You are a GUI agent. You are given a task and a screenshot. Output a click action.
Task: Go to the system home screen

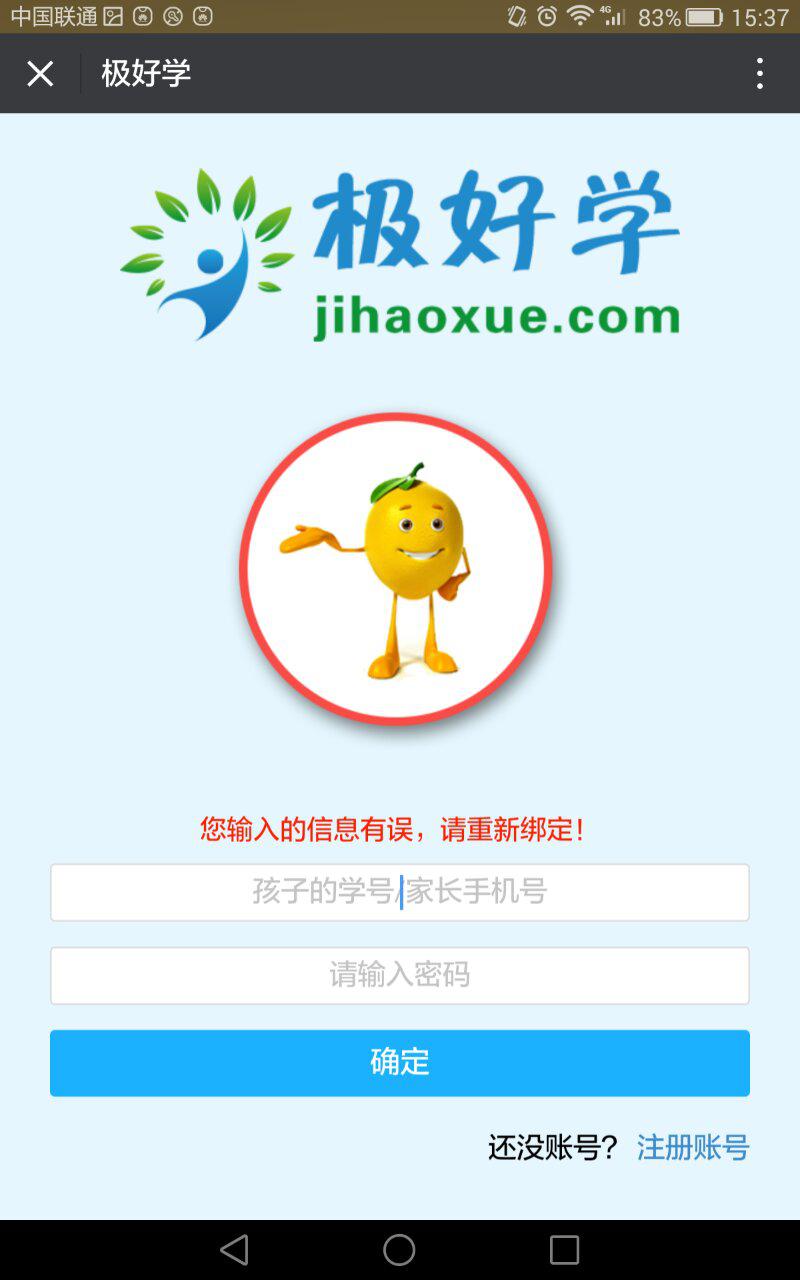pyautogui.click(x=399, y=1249)
